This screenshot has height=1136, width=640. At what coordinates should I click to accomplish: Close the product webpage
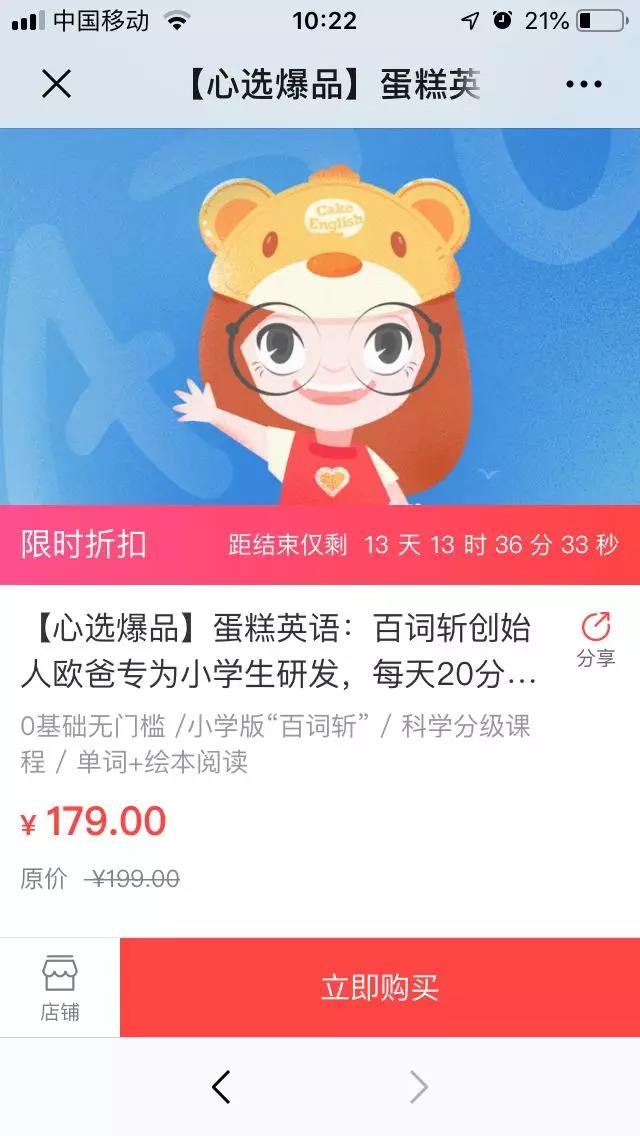pyautogui.click(x=56, y=84)
